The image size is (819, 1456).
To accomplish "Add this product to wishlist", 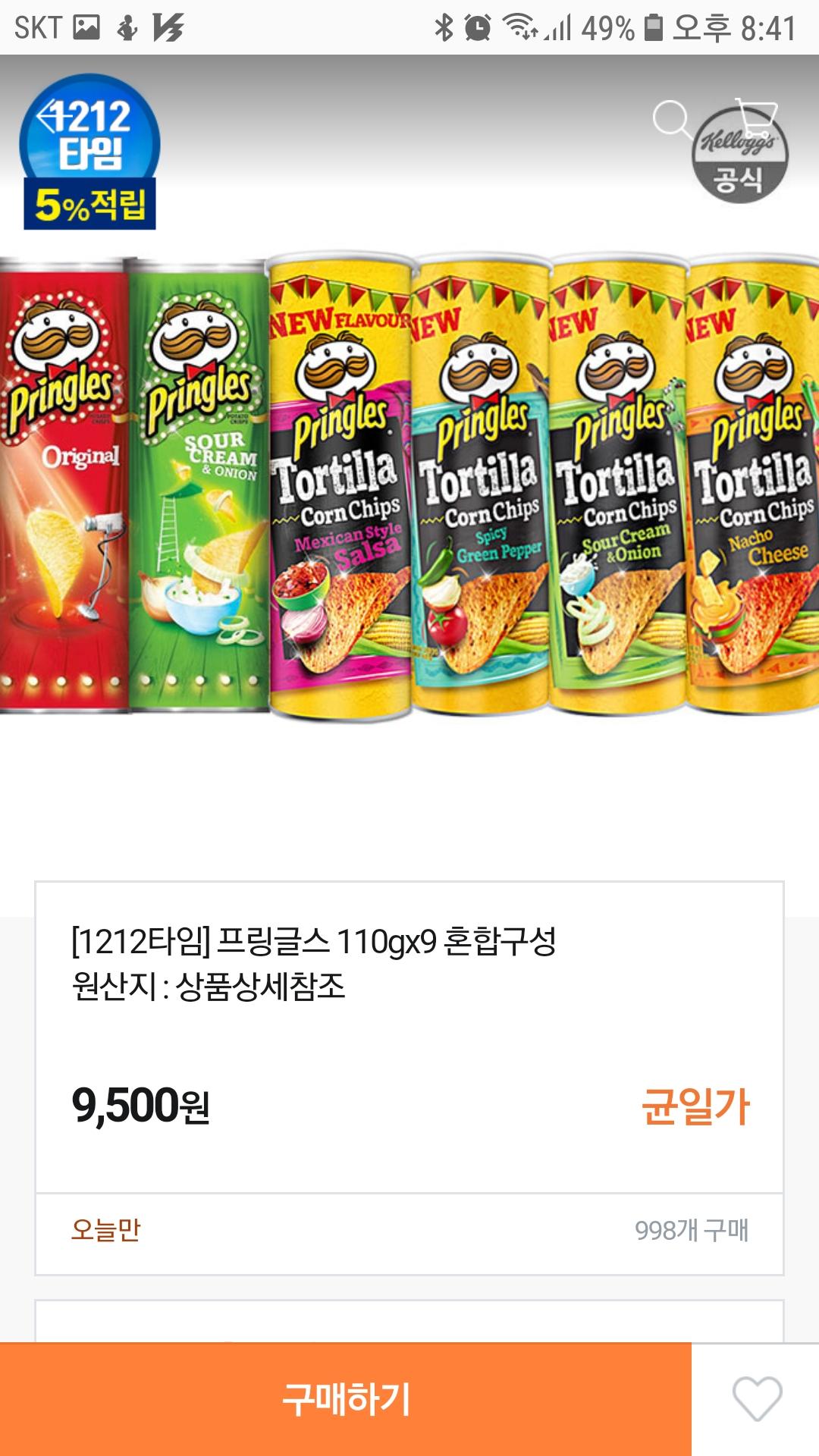I will tap(756, 1398).
